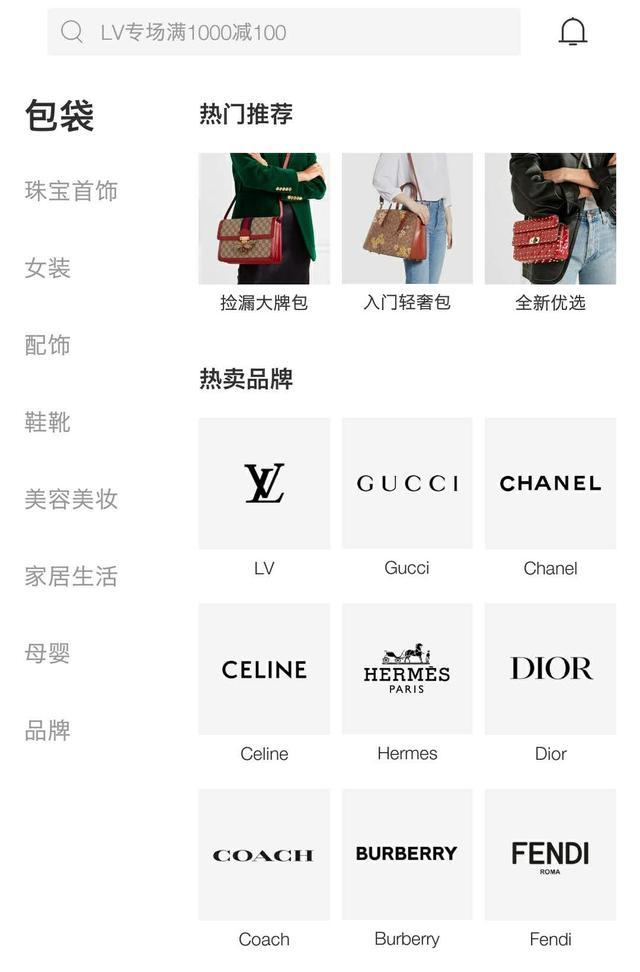Open the 鞋靴 category
Image resolution: width=640 pixels, height=972 pixels.
[x=48, y=422]
